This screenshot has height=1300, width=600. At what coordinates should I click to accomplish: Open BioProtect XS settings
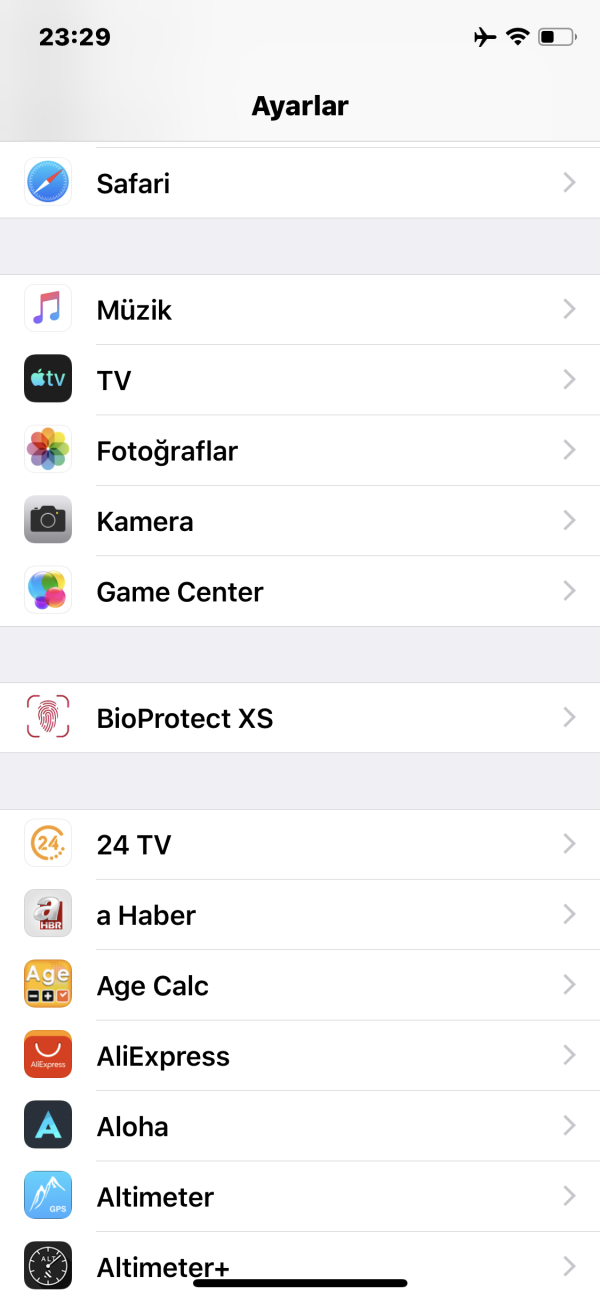pos(300,718)
